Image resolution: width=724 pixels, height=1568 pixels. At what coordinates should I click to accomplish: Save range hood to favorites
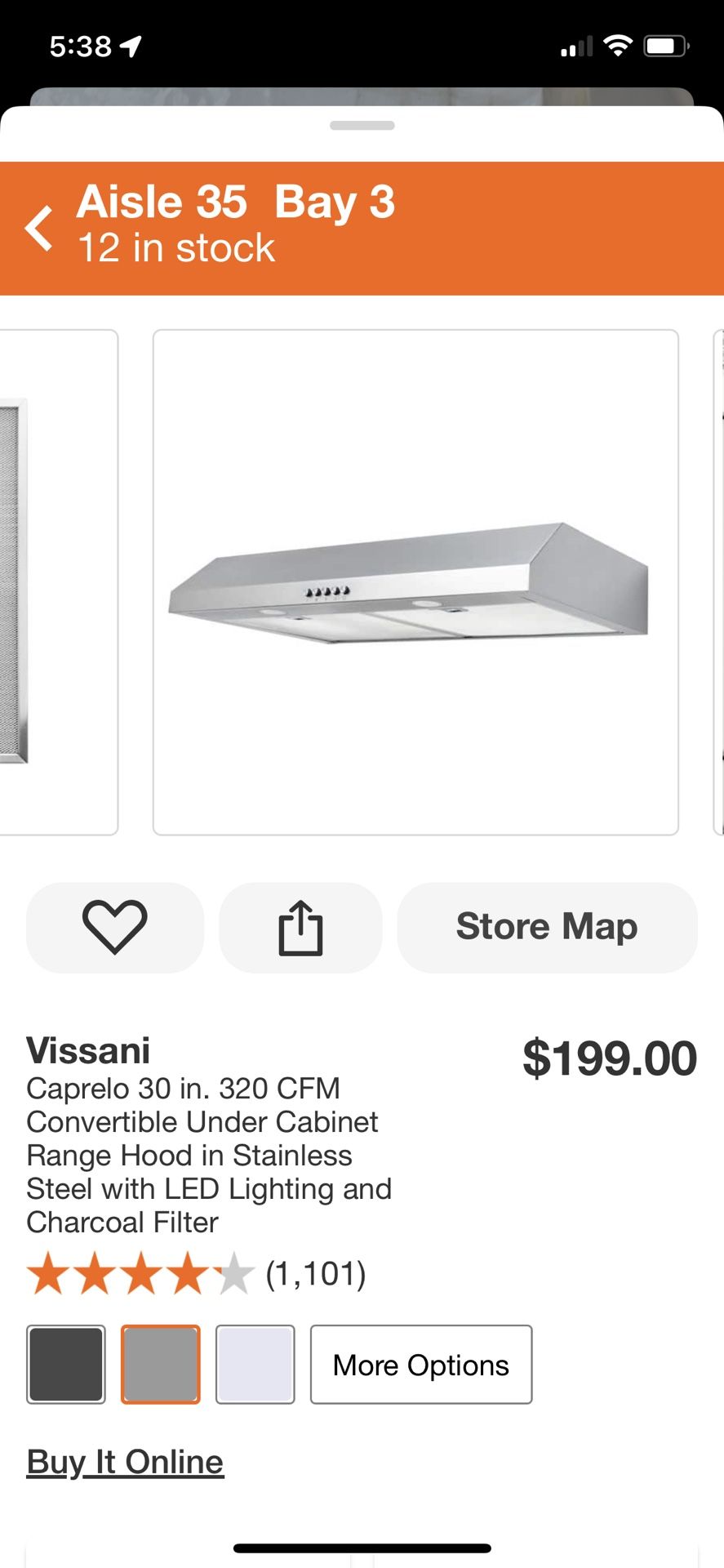[x=115, y=927]
